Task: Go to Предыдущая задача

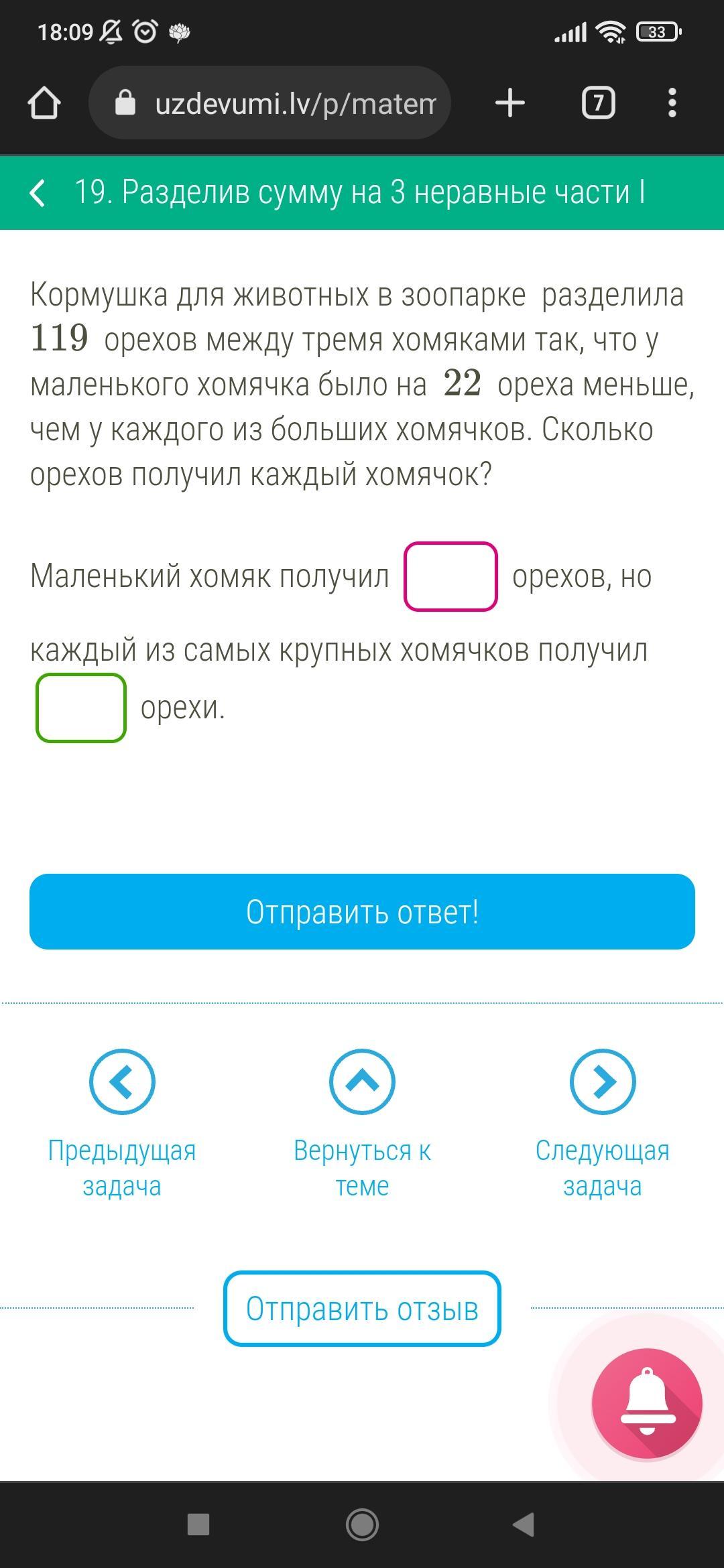Action: coord(122,1124)
